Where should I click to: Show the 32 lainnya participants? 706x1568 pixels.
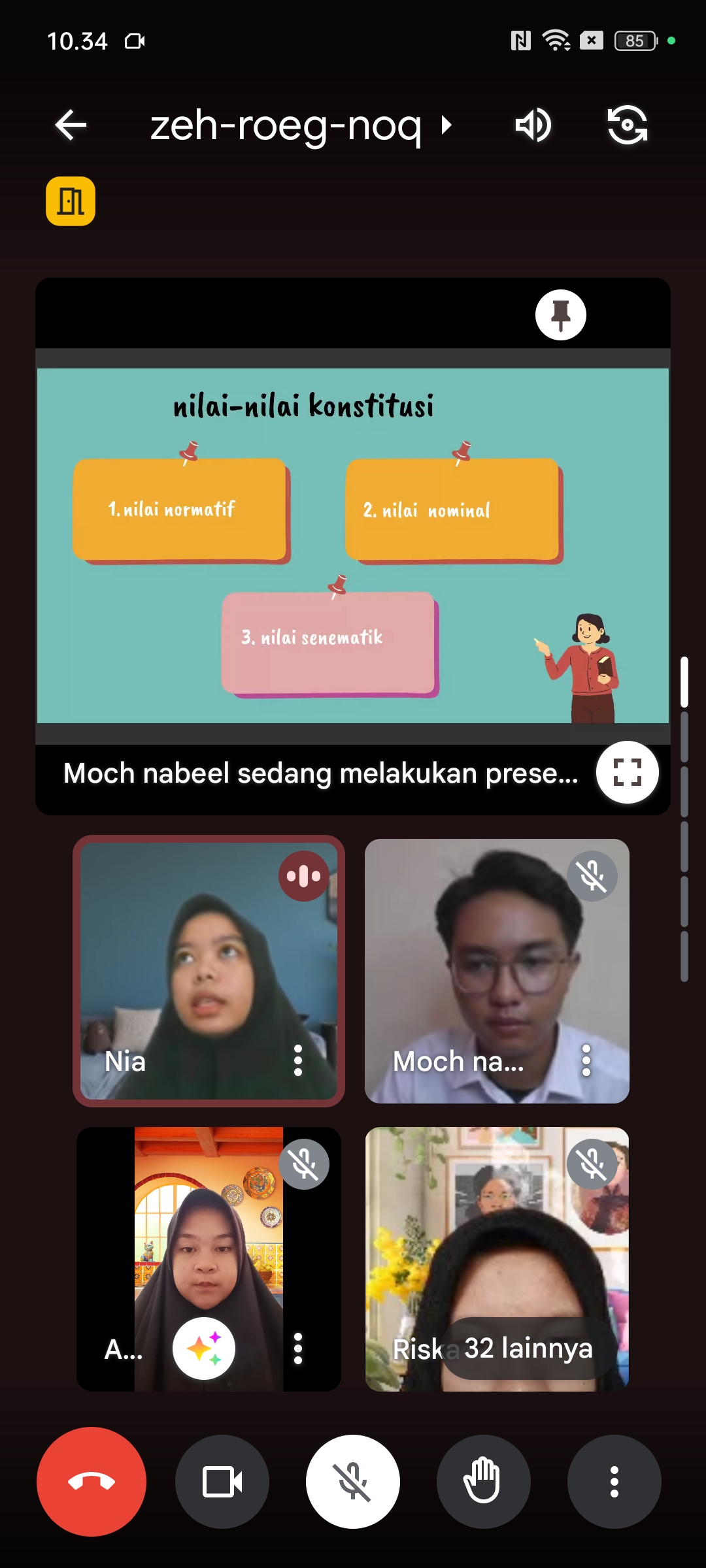[x=528, y=1348]
